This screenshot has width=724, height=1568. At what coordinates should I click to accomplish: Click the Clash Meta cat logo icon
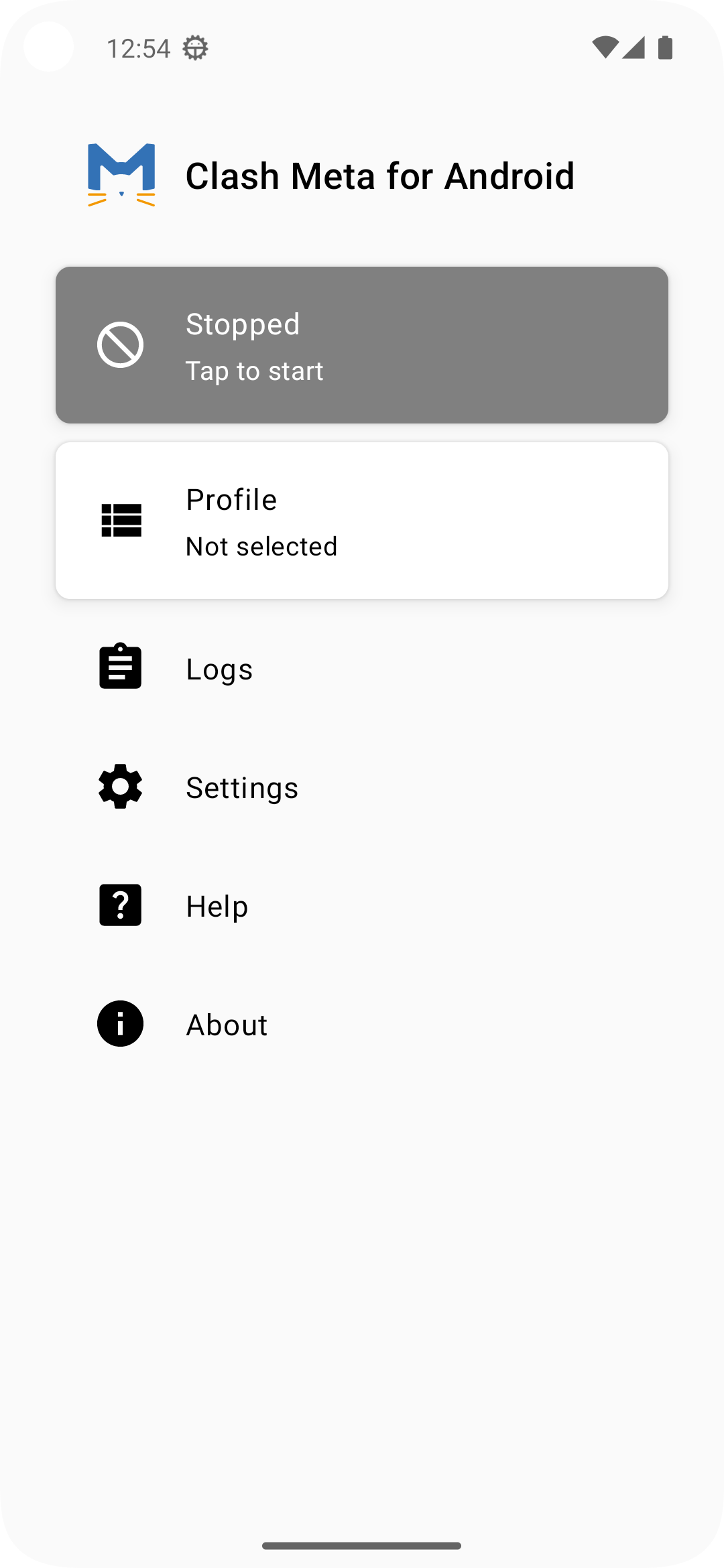point(121,176)
